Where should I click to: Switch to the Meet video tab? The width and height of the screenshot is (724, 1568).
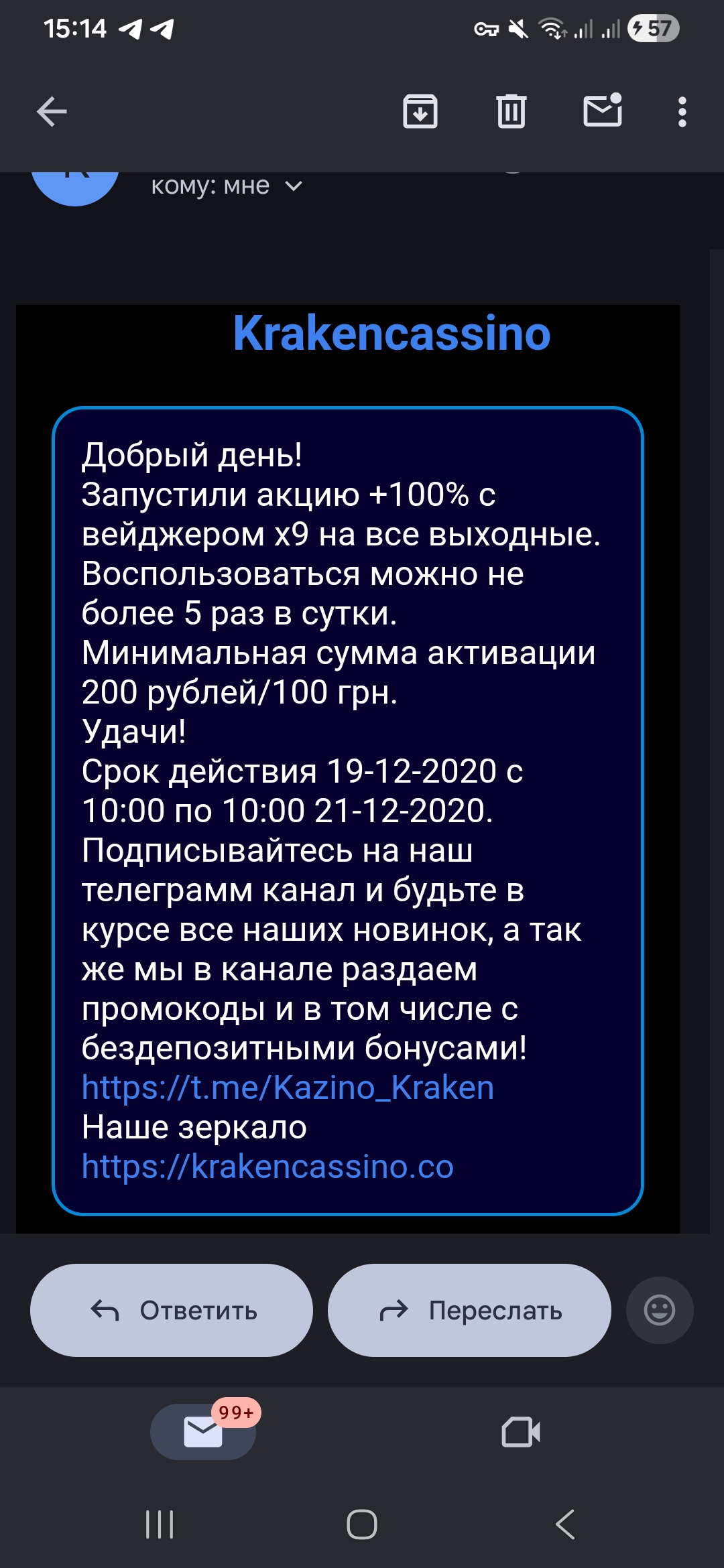point(521,1432)
